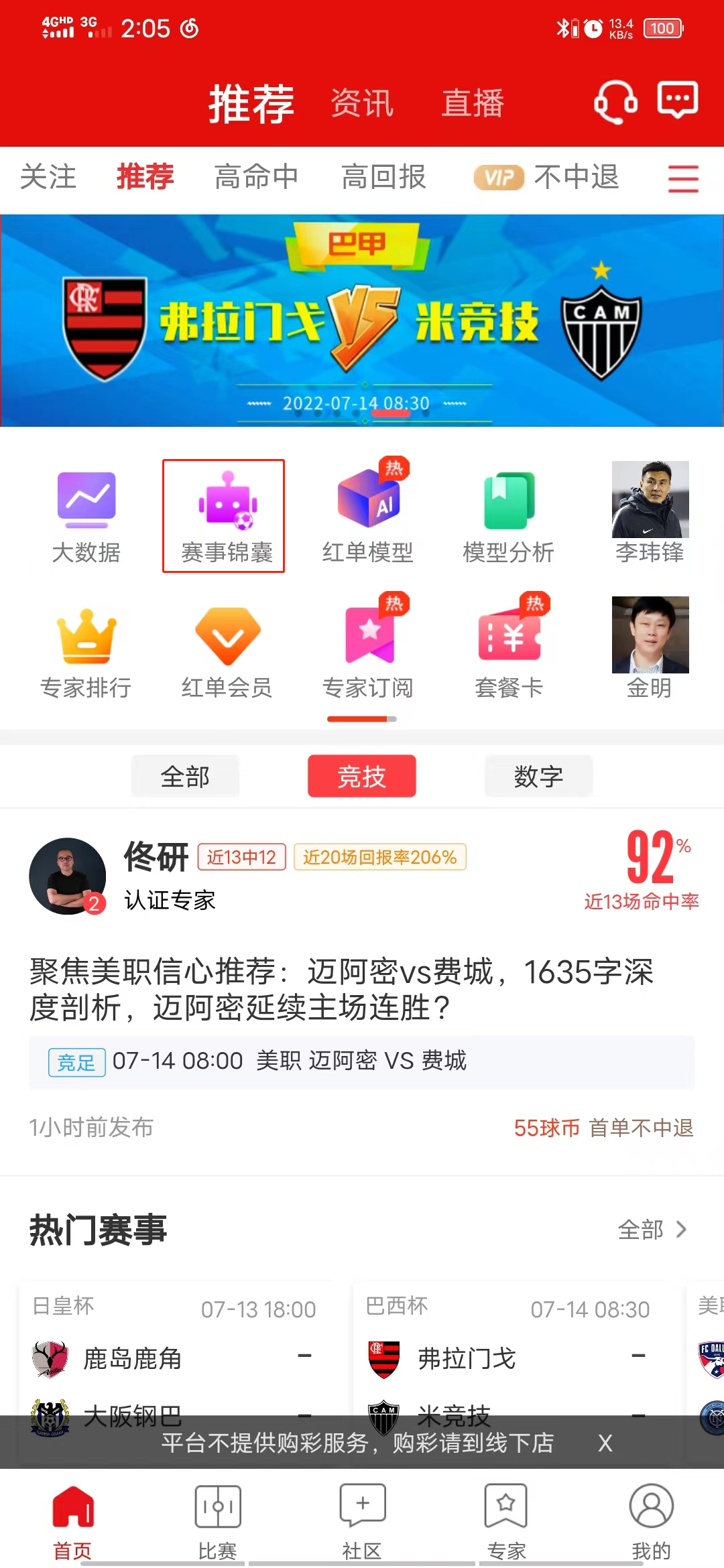Filter recommendations by 数字
The image size is (724, 1568).
coord(538,777)
